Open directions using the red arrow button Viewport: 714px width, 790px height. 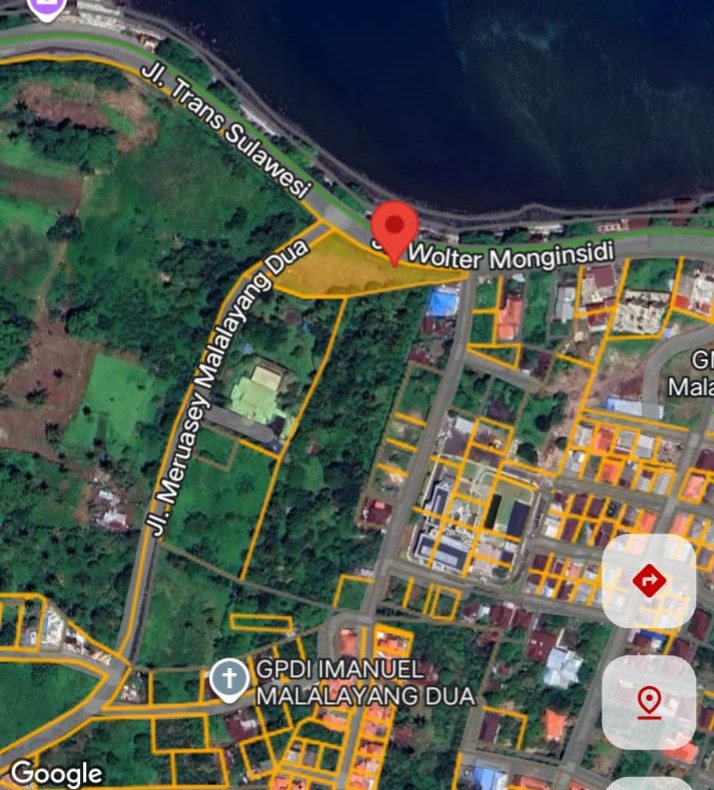[650, 581]
